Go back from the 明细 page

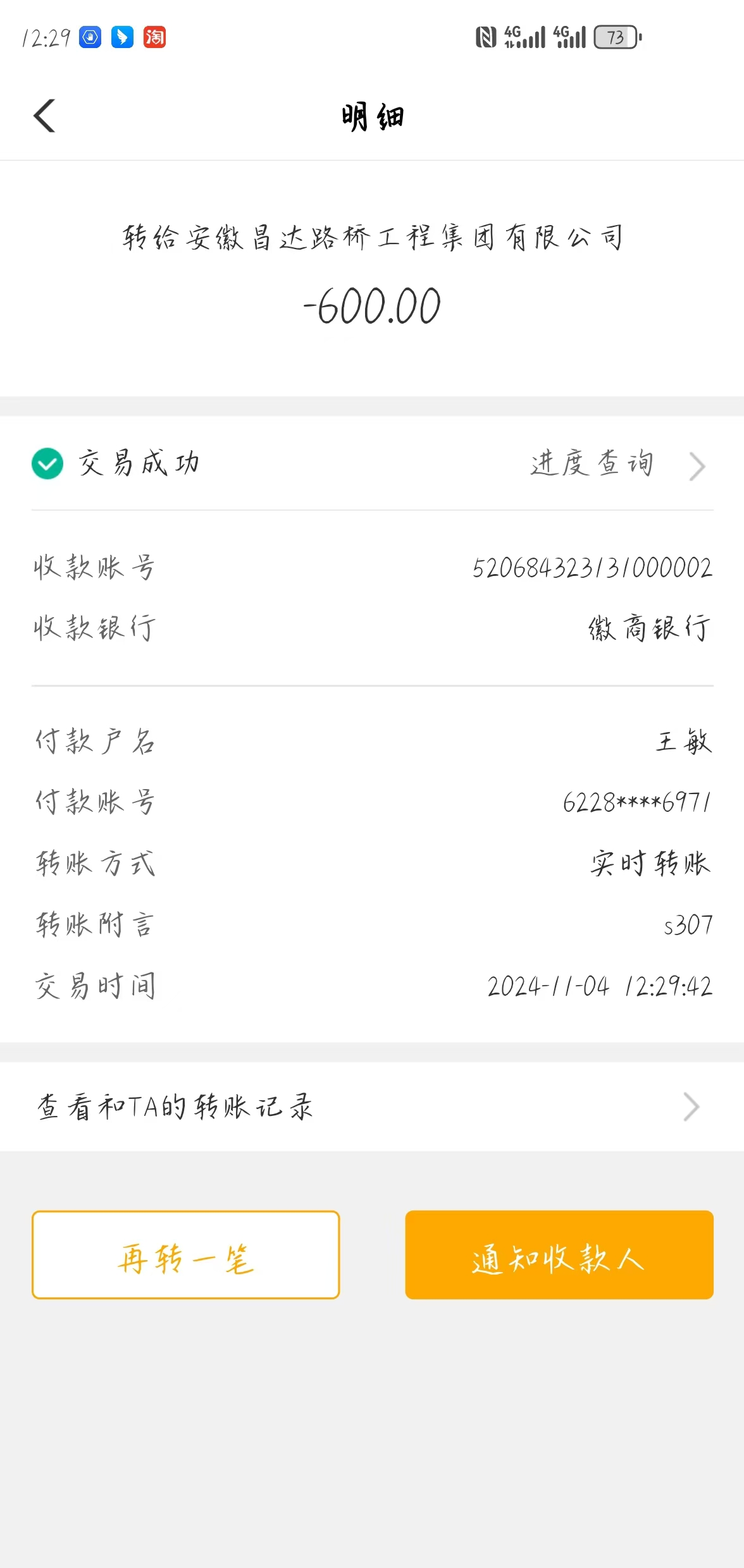tap(44, 116)
